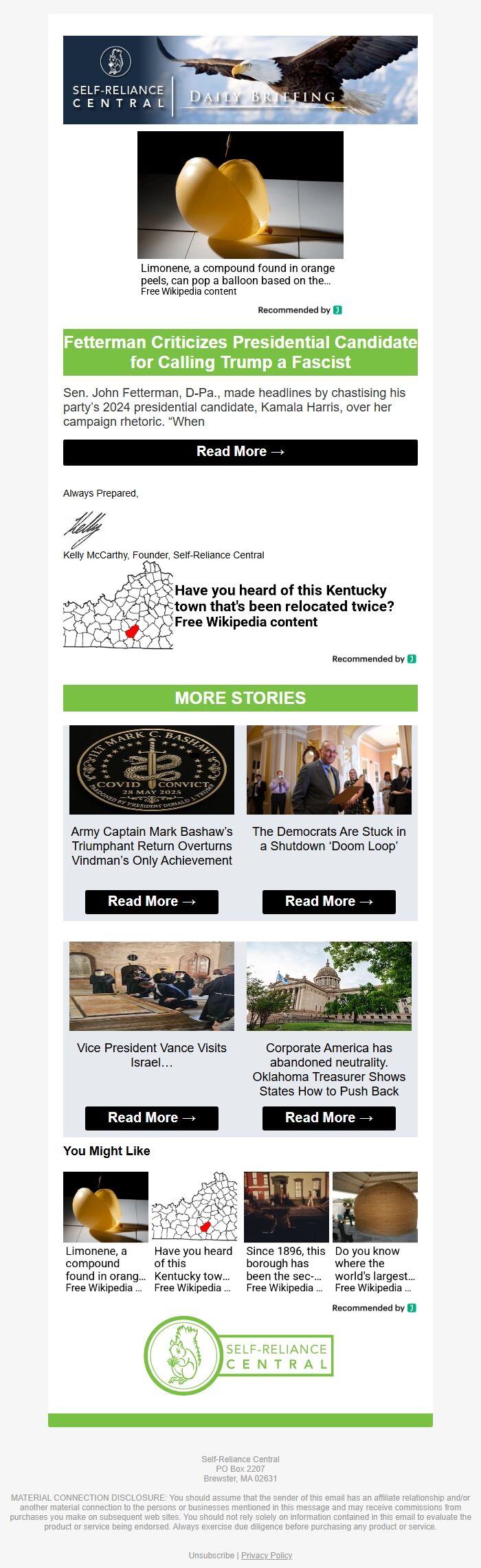481x1568 pixels.
Task: Open the Privacy Policy link
Action: tap(267, 1555)
